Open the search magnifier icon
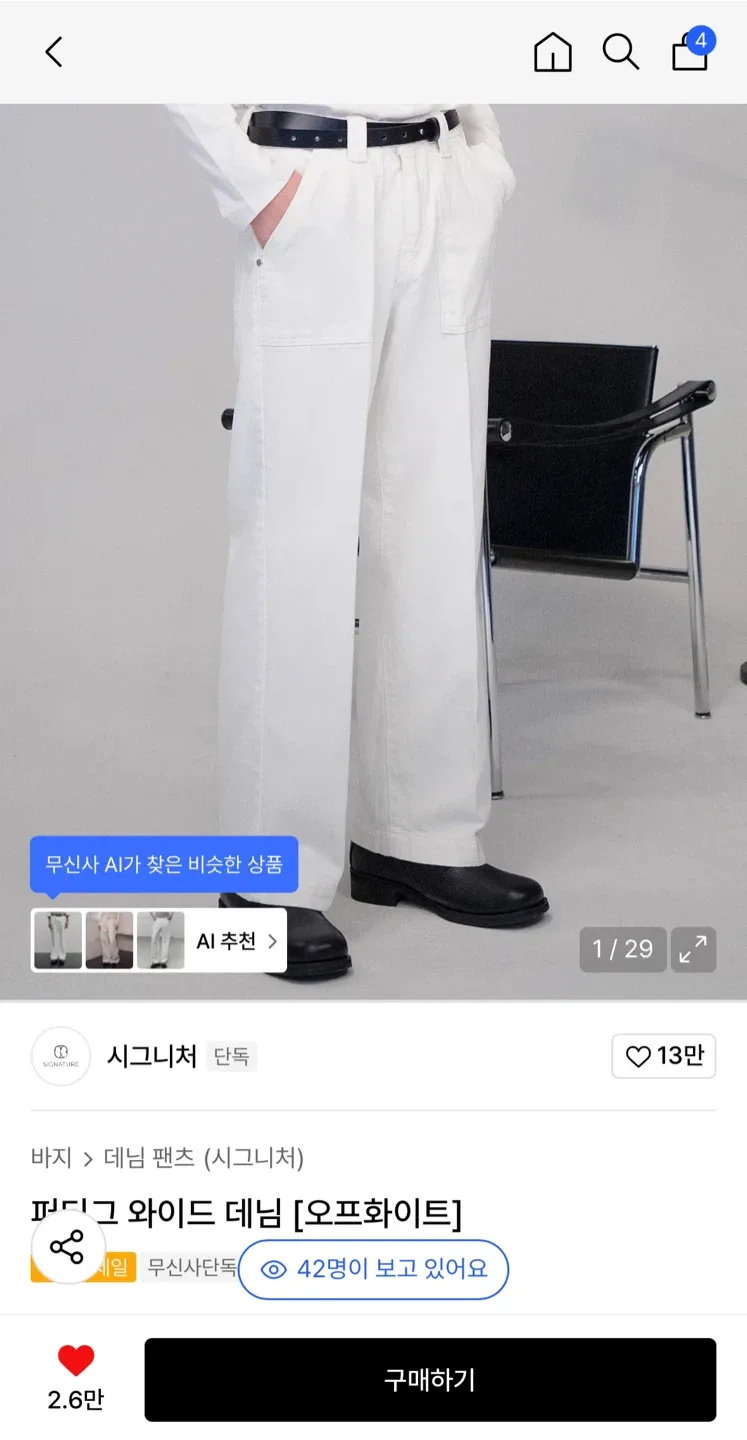 (x=620, y=52)
